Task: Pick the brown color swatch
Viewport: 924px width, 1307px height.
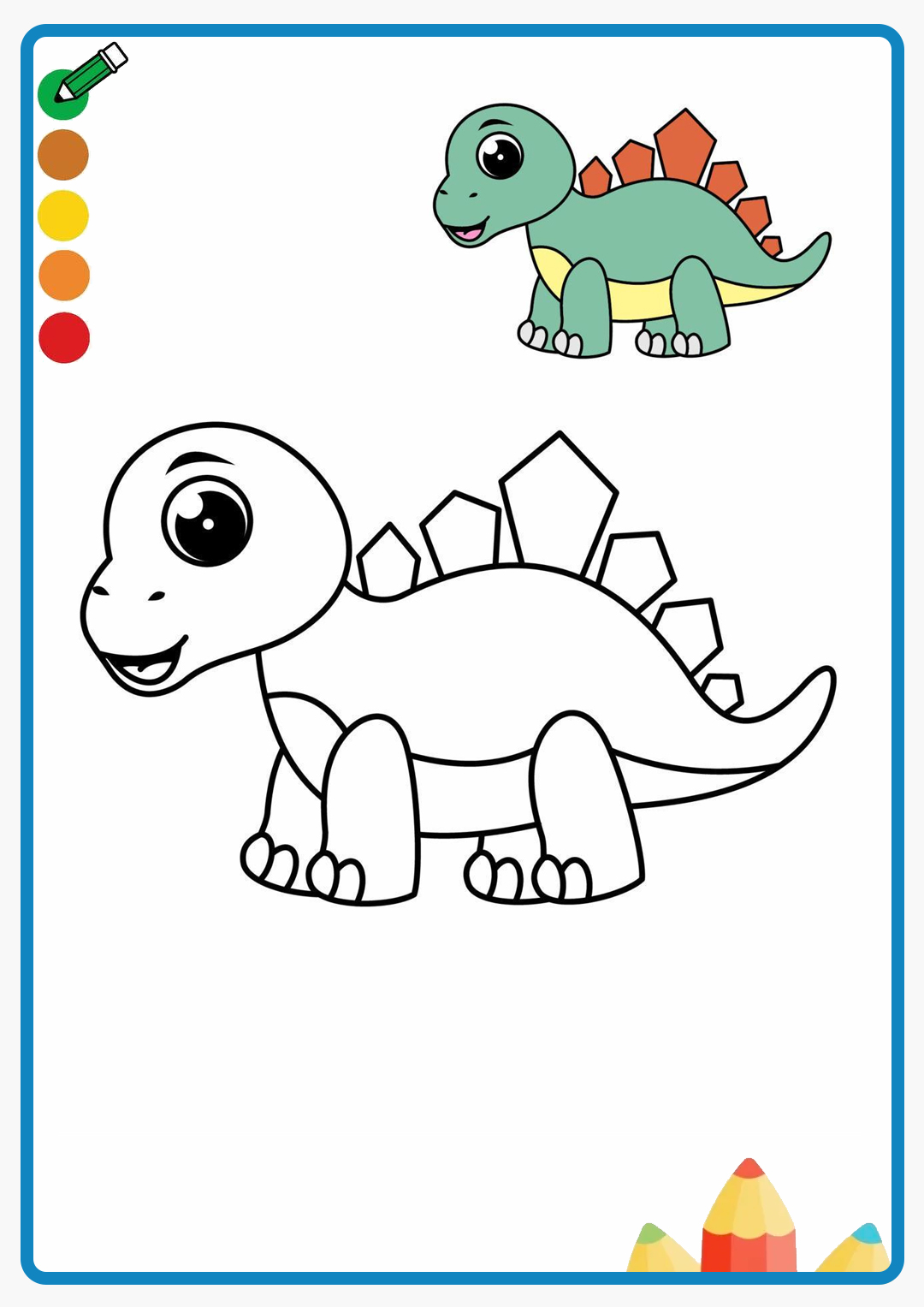Action: point(63,155)
